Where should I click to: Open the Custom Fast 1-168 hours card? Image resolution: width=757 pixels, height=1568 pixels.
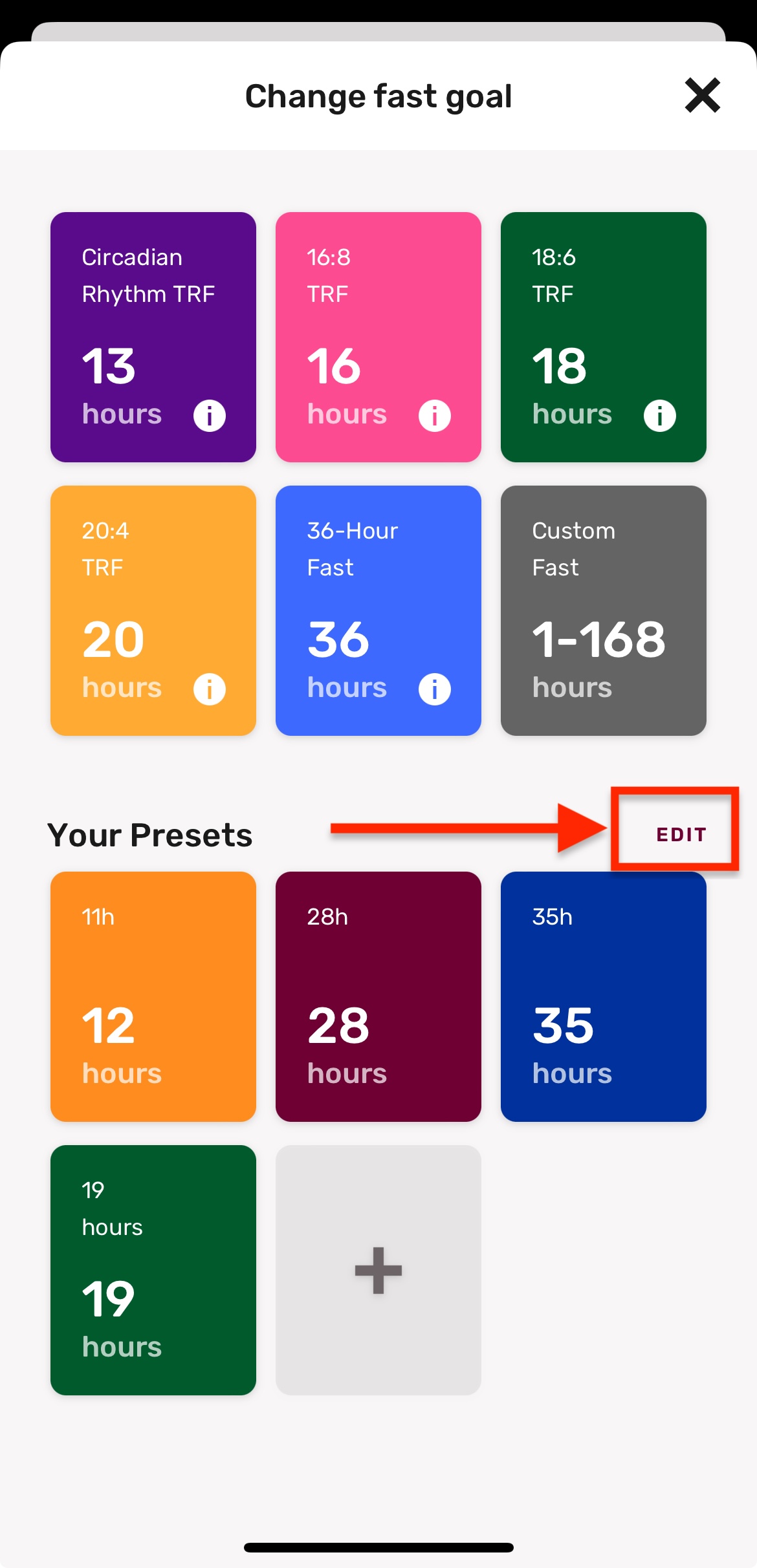point(604,610)
